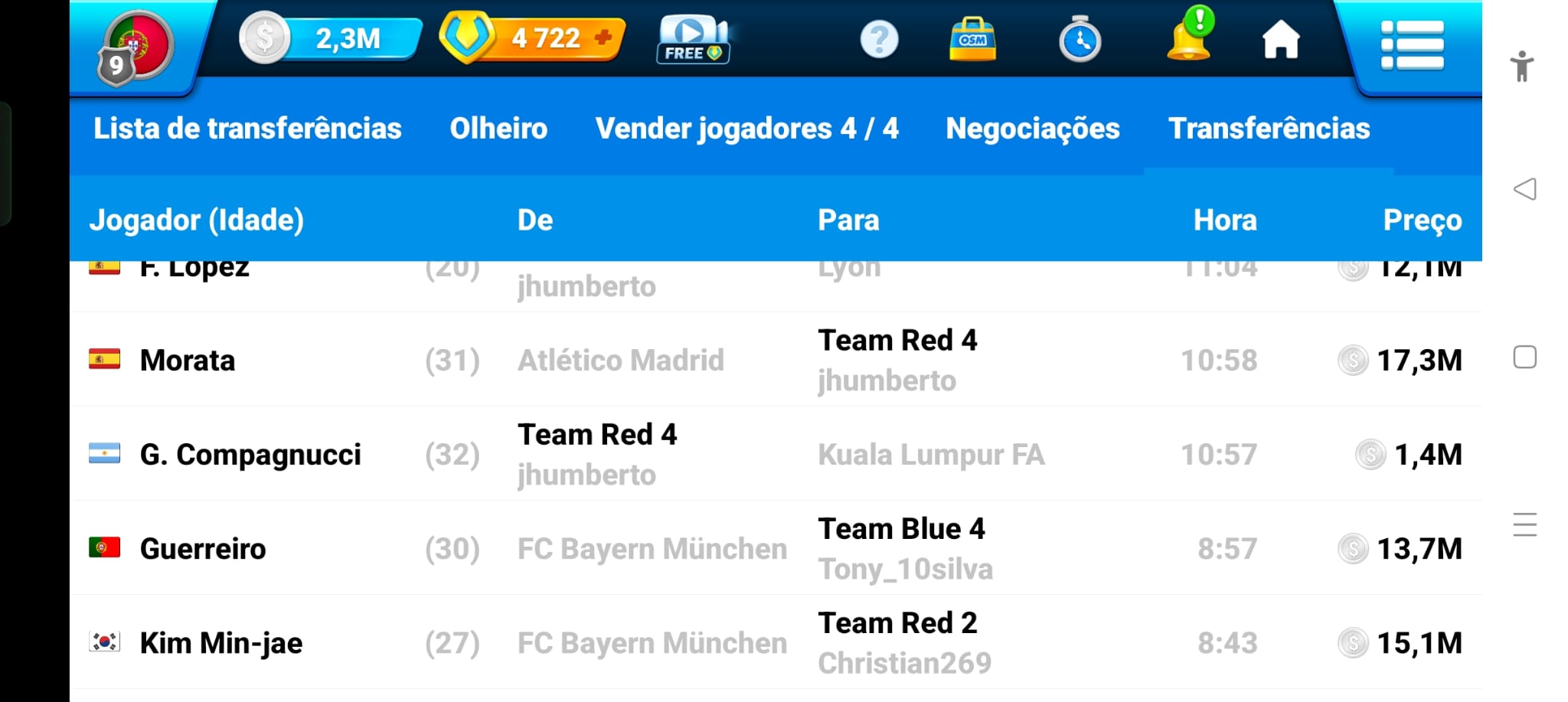Watch a free video for coins
Screen dimensions: 1568x702
pyautogui.click(x=693, y=38)
